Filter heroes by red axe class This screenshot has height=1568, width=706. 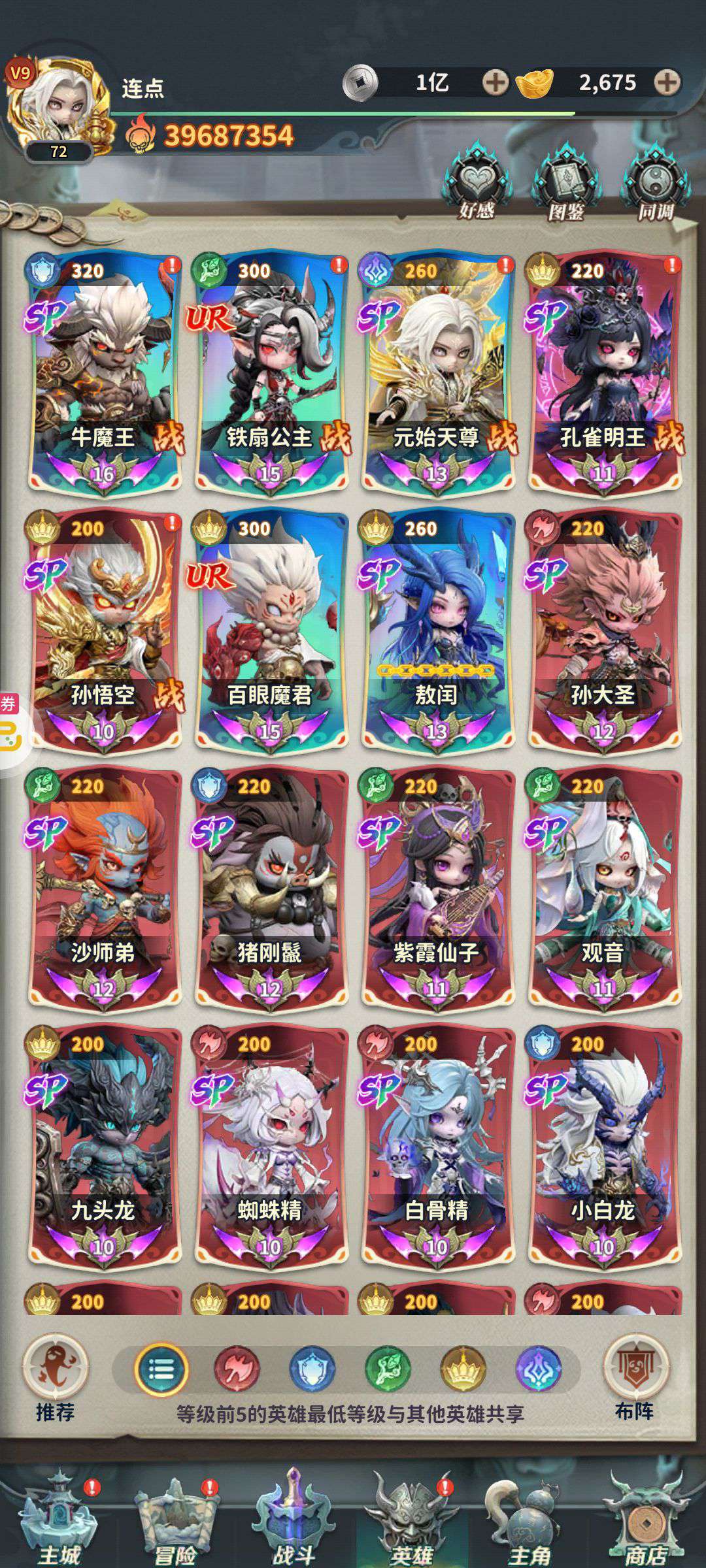237,1368
